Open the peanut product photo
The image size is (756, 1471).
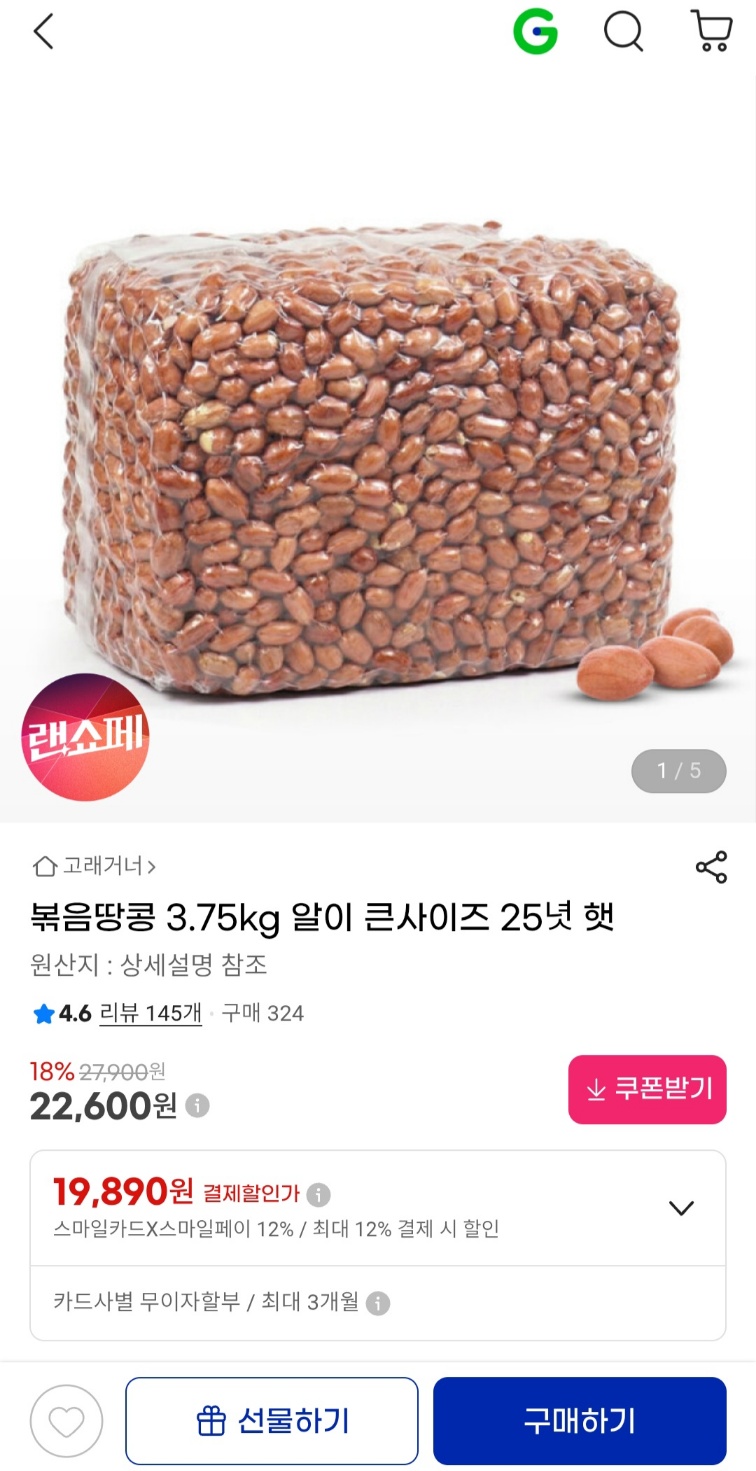tap(378, 450)
